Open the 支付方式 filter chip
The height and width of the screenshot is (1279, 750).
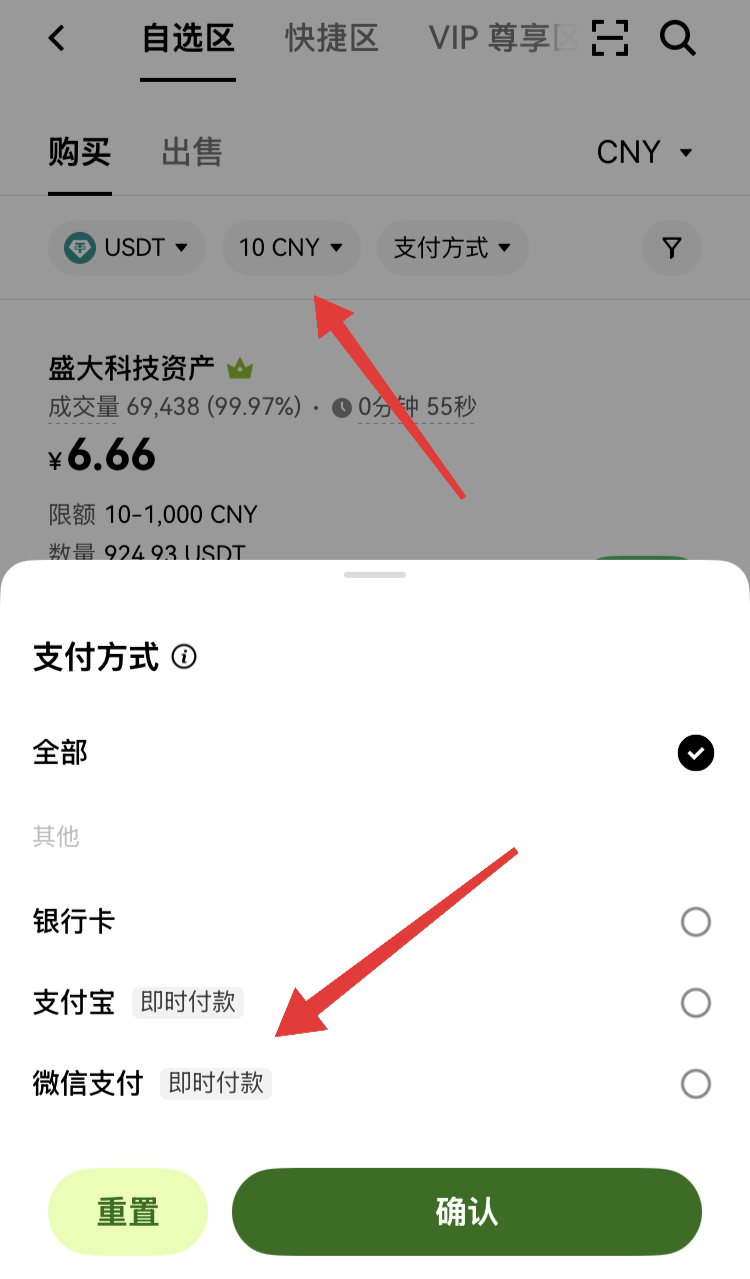(452, 248)
